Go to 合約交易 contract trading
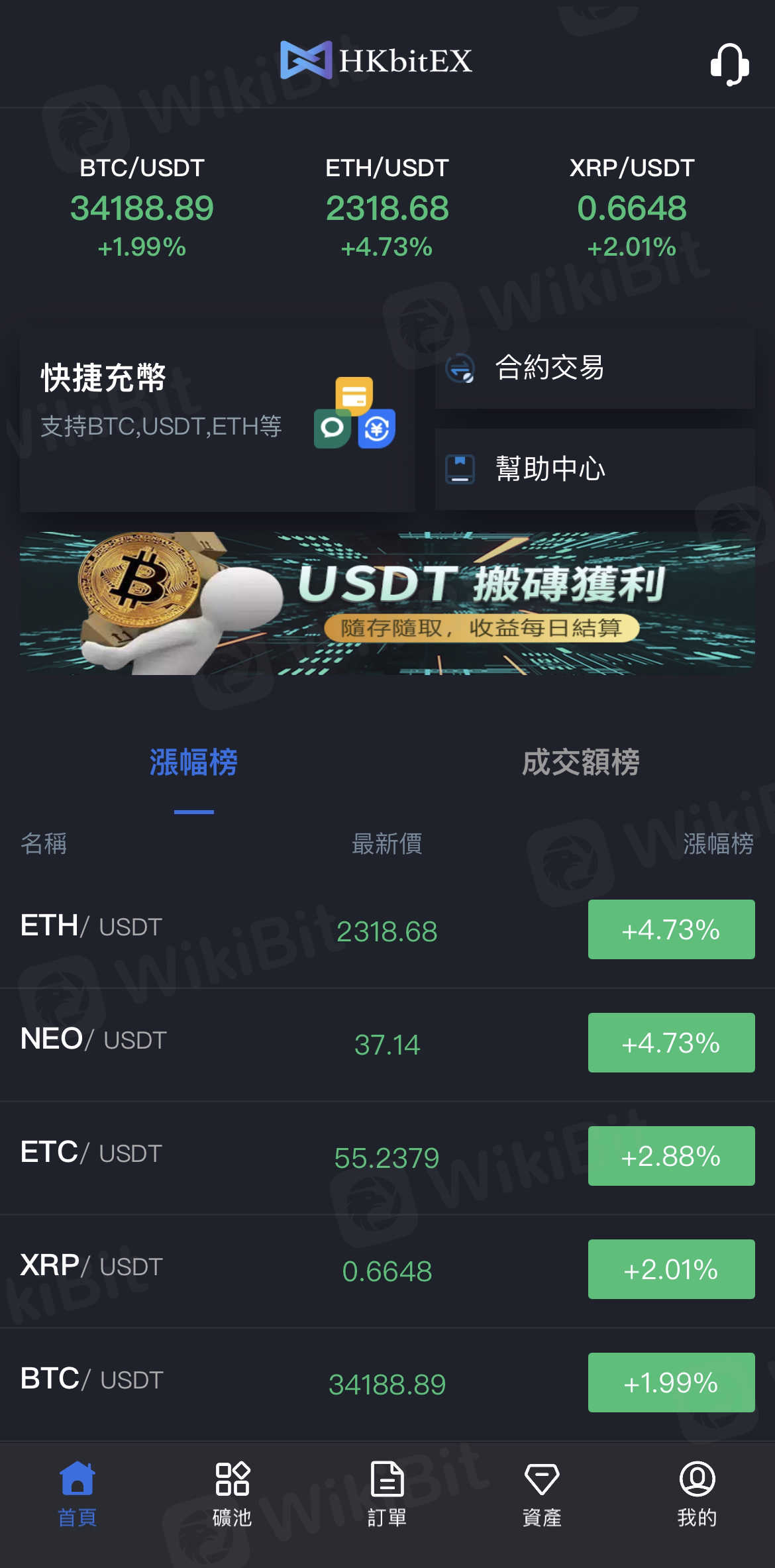The height and width of the screenshot is (1568, 775). click(594, 368)
